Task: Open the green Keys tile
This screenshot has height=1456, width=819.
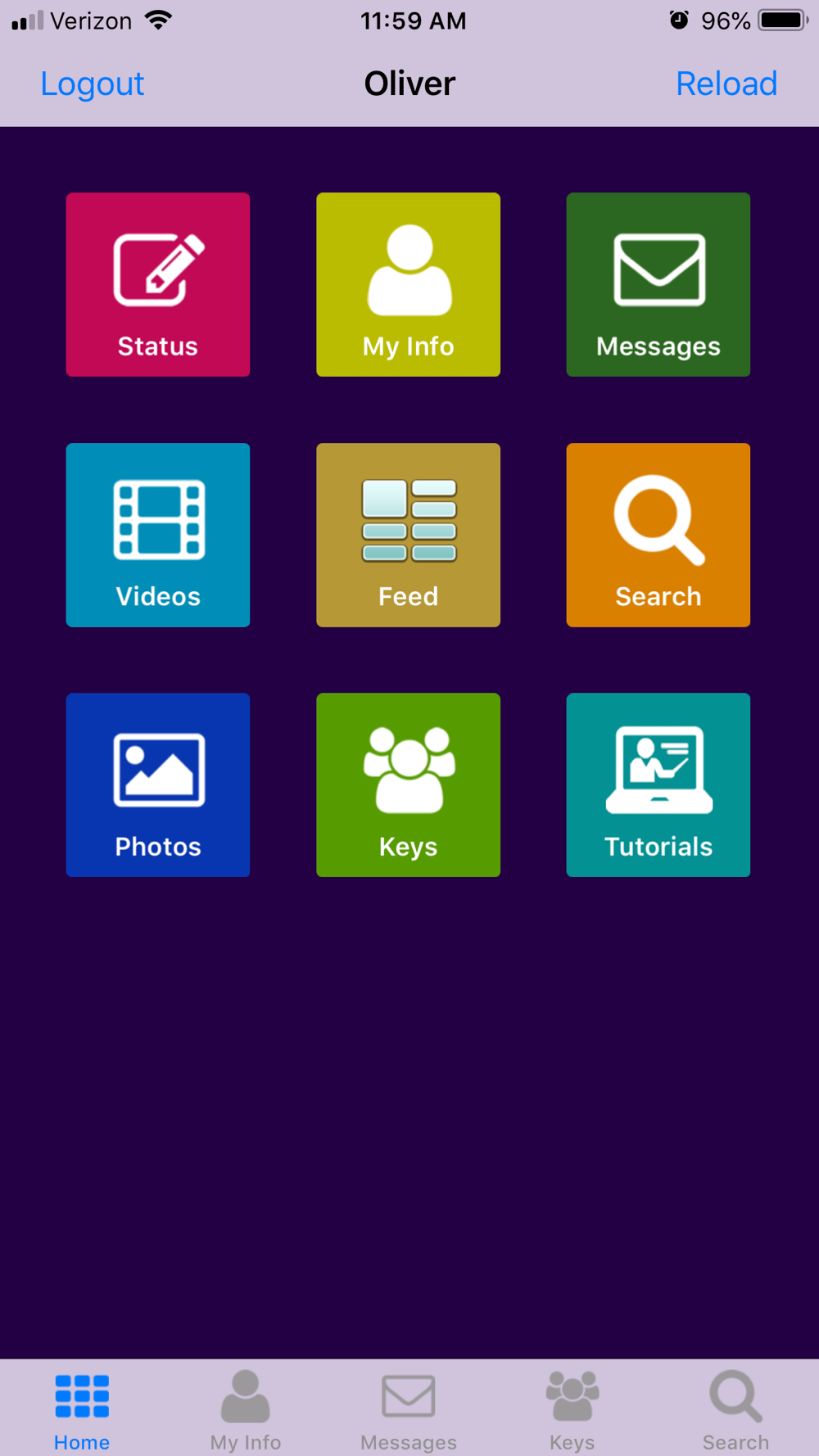Action: coord(408,785)
